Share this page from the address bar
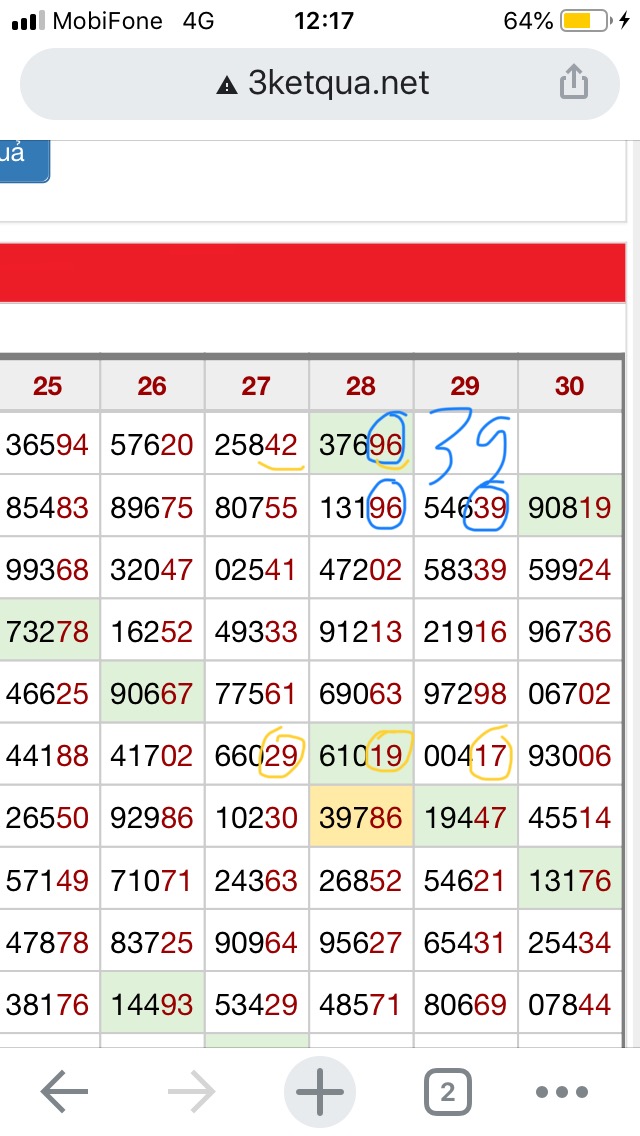 (x=573, y=83)
